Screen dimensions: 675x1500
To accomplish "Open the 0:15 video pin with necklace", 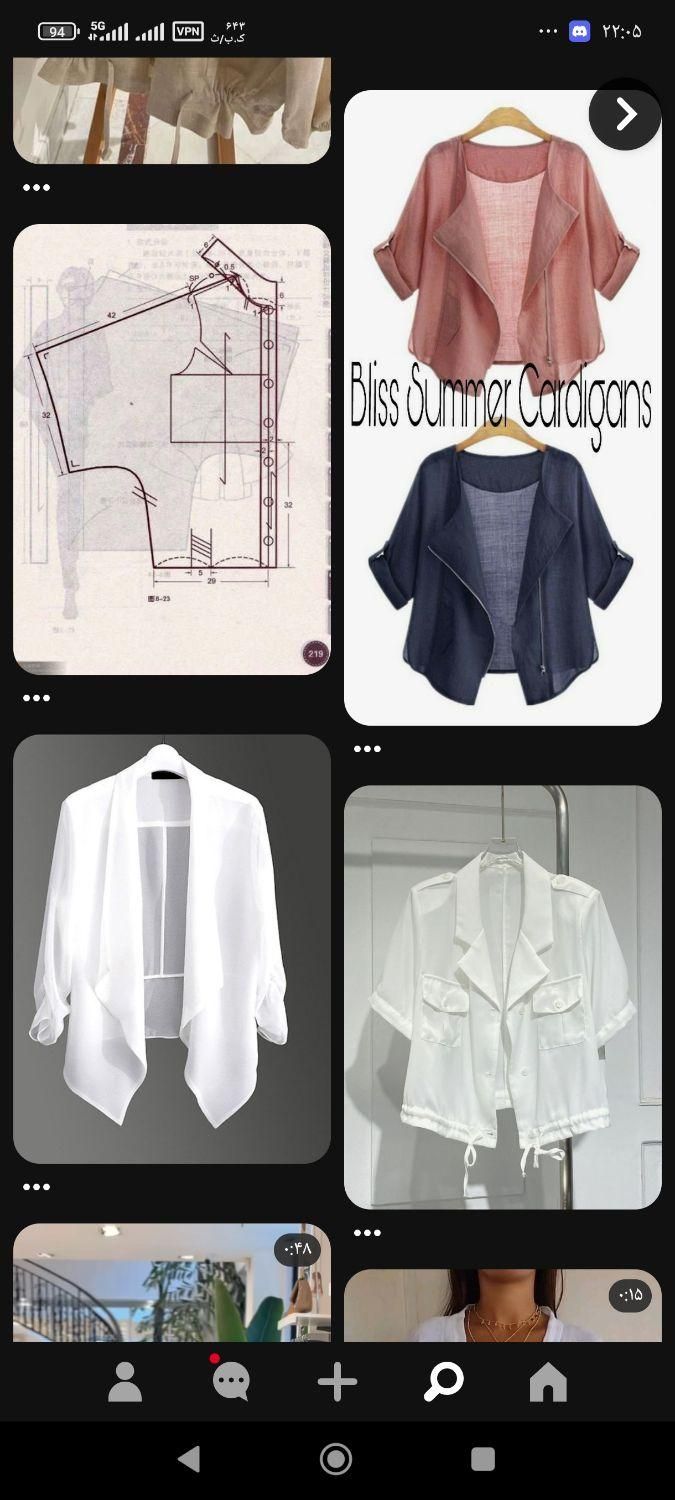I will (502, 1308).
